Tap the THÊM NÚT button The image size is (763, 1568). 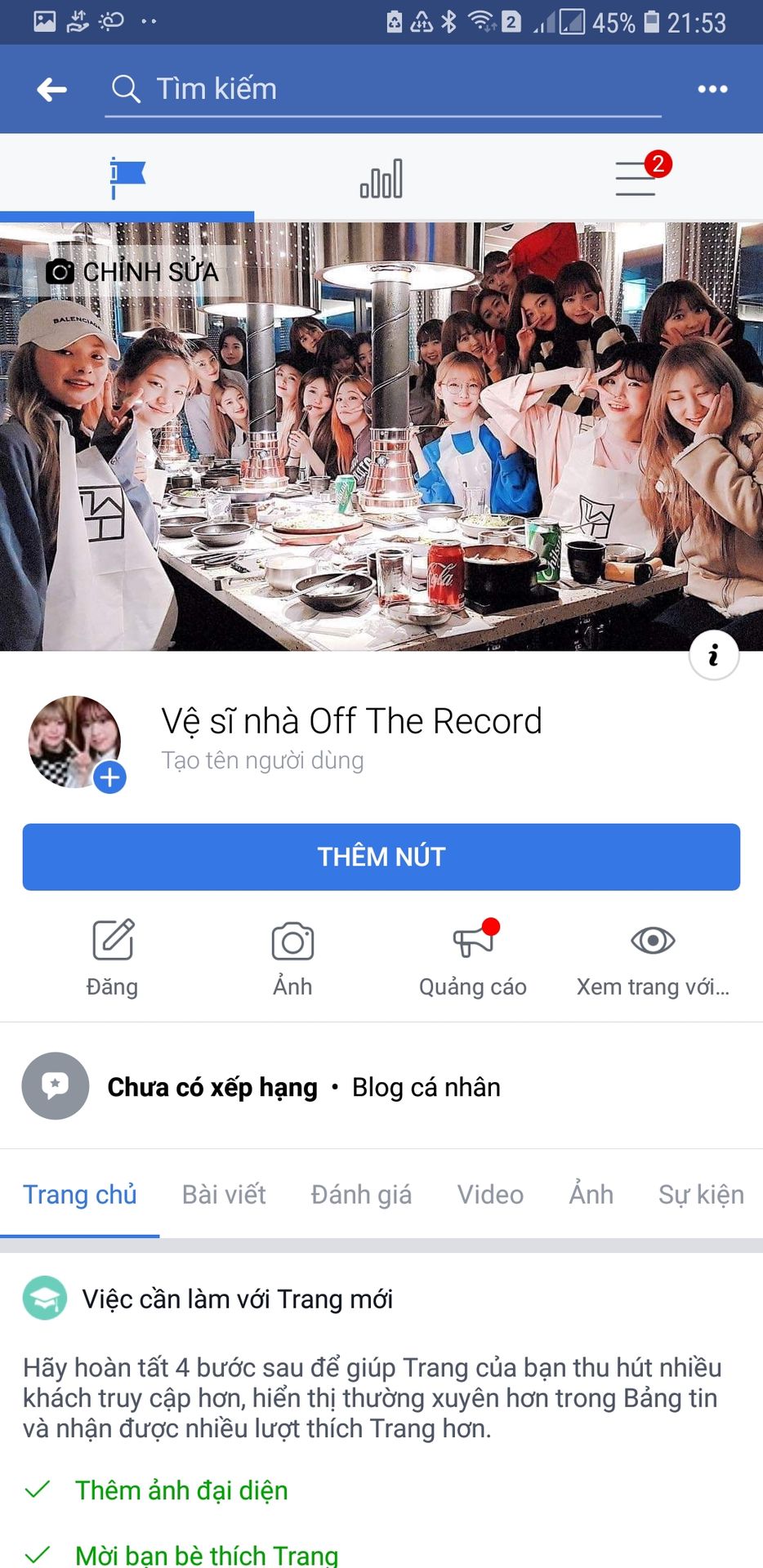click(381, 857)
